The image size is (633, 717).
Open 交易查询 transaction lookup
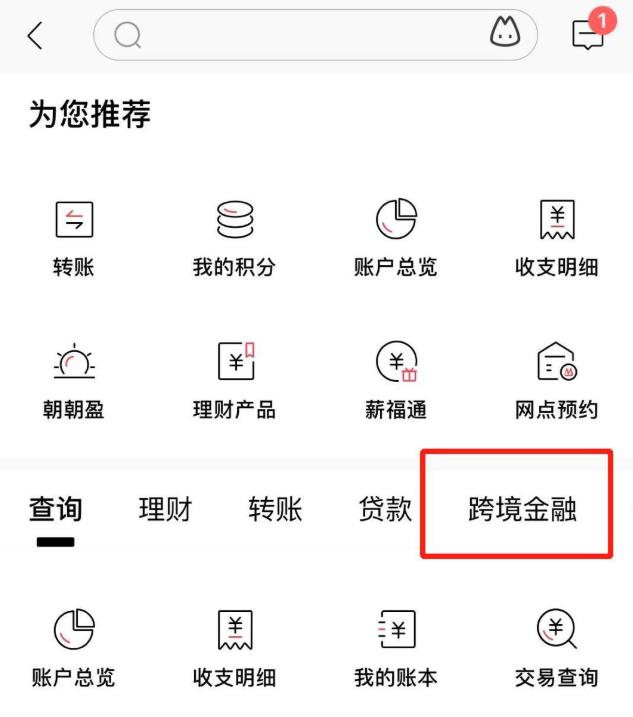[556, 648]
